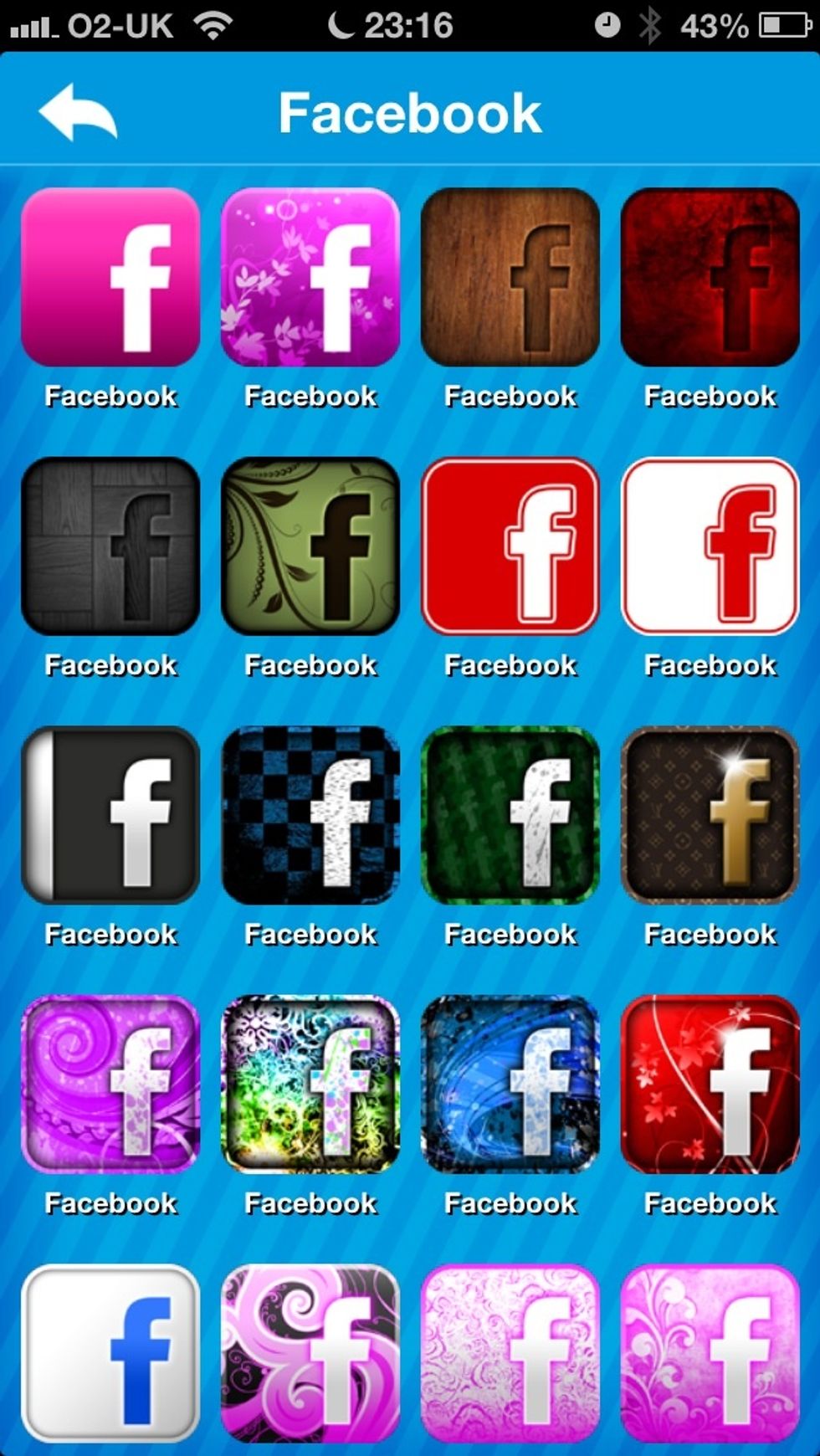820x1456 pixels.
Task: Open the rainbow neon swirl Facebook icon
Action: click(x=310, y=1084)
